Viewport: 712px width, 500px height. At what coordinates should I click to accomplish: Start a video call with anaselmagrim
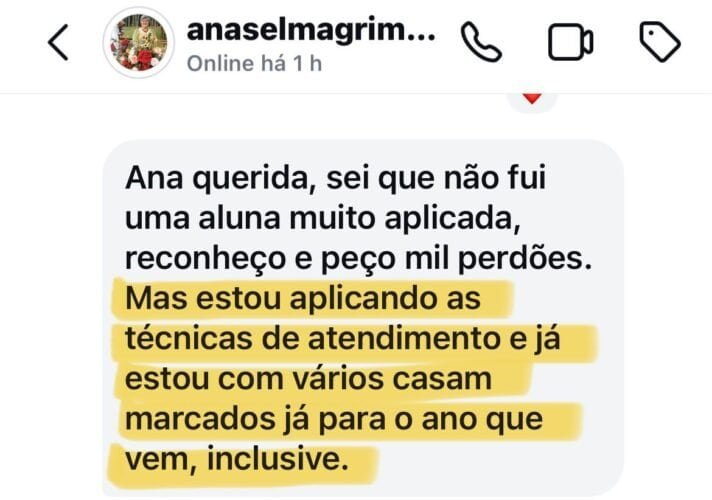pyautogui.click(x=570, y=42)
